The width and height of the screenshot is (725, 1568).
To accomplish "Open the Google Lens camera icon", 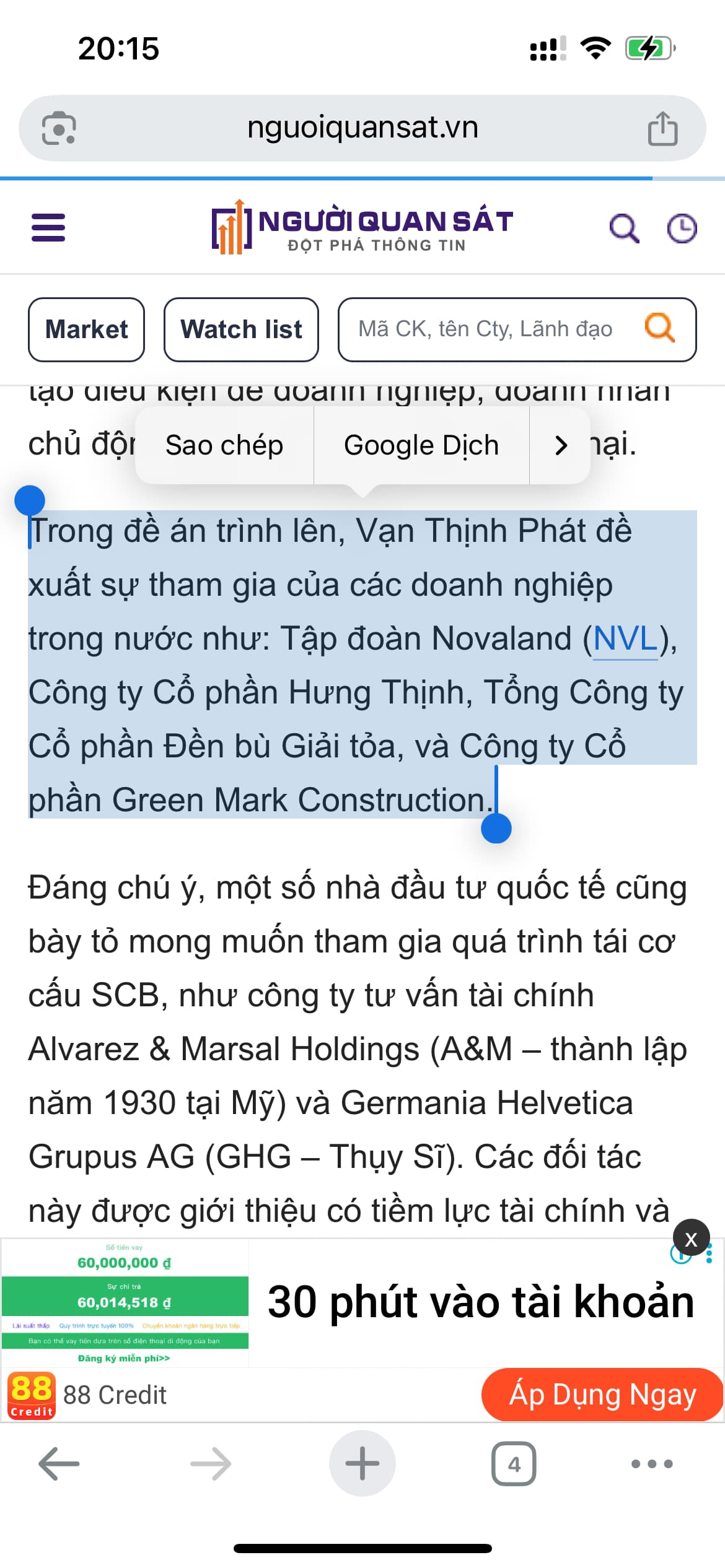I will click(x=59, y=128).
